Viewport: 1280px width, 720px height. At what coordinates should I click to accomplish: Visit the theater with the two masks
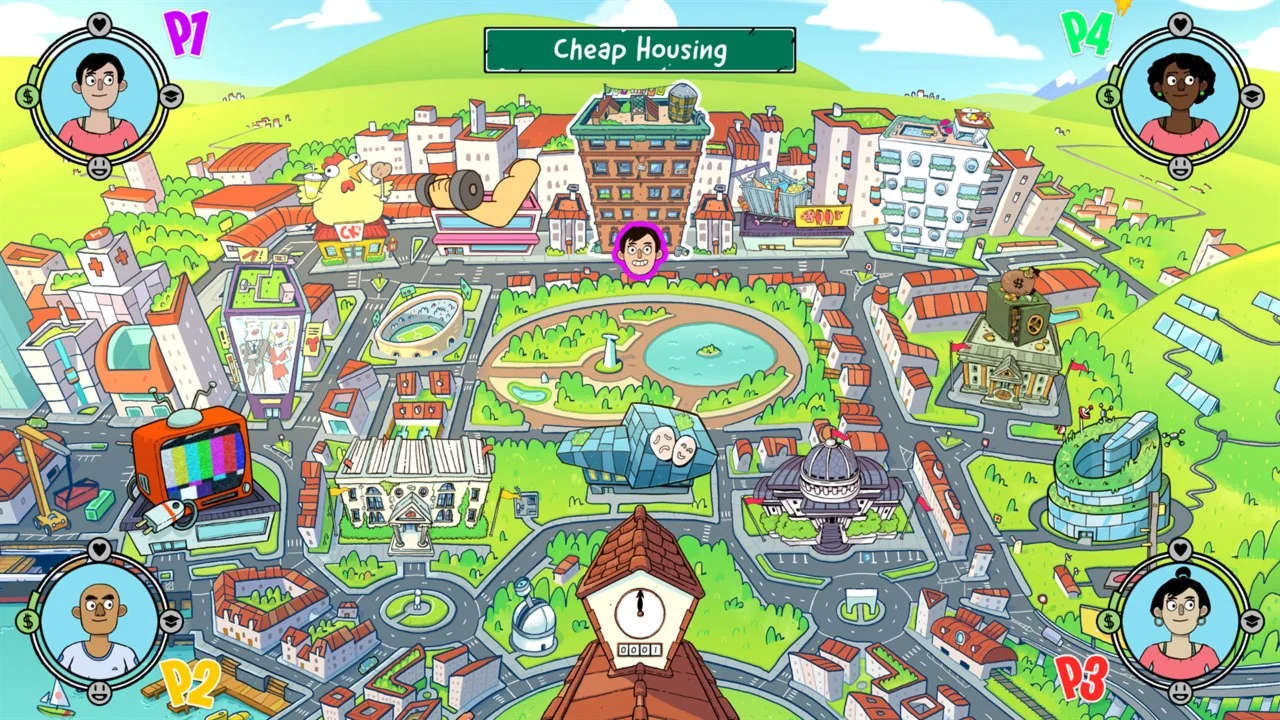point(640,450)
